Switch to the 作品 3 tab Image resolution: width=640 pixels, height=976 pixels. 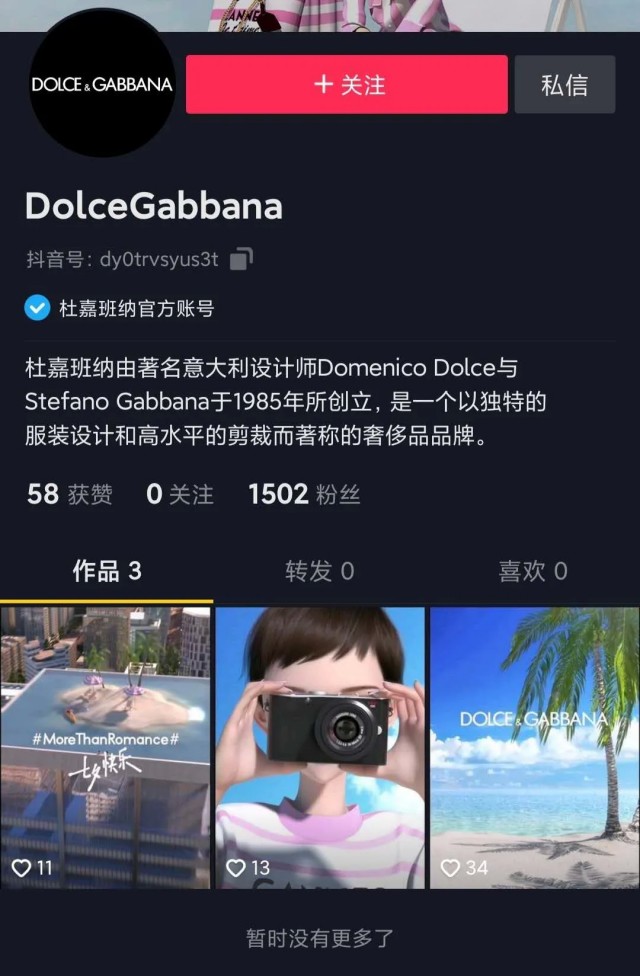(x=106, y=571)
